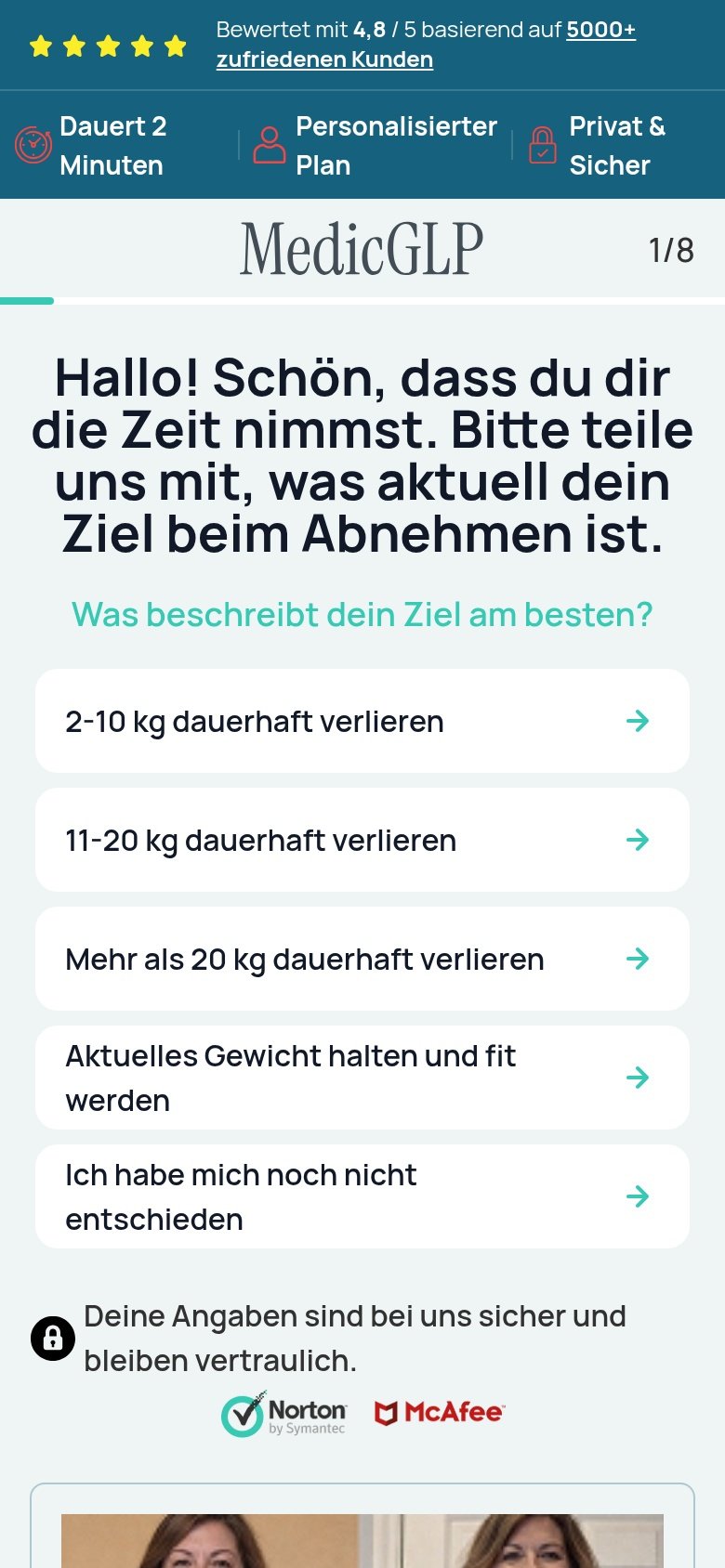
Task: Choose Ich habe mich noch nicht entschieden
Action: (362, 1196)
